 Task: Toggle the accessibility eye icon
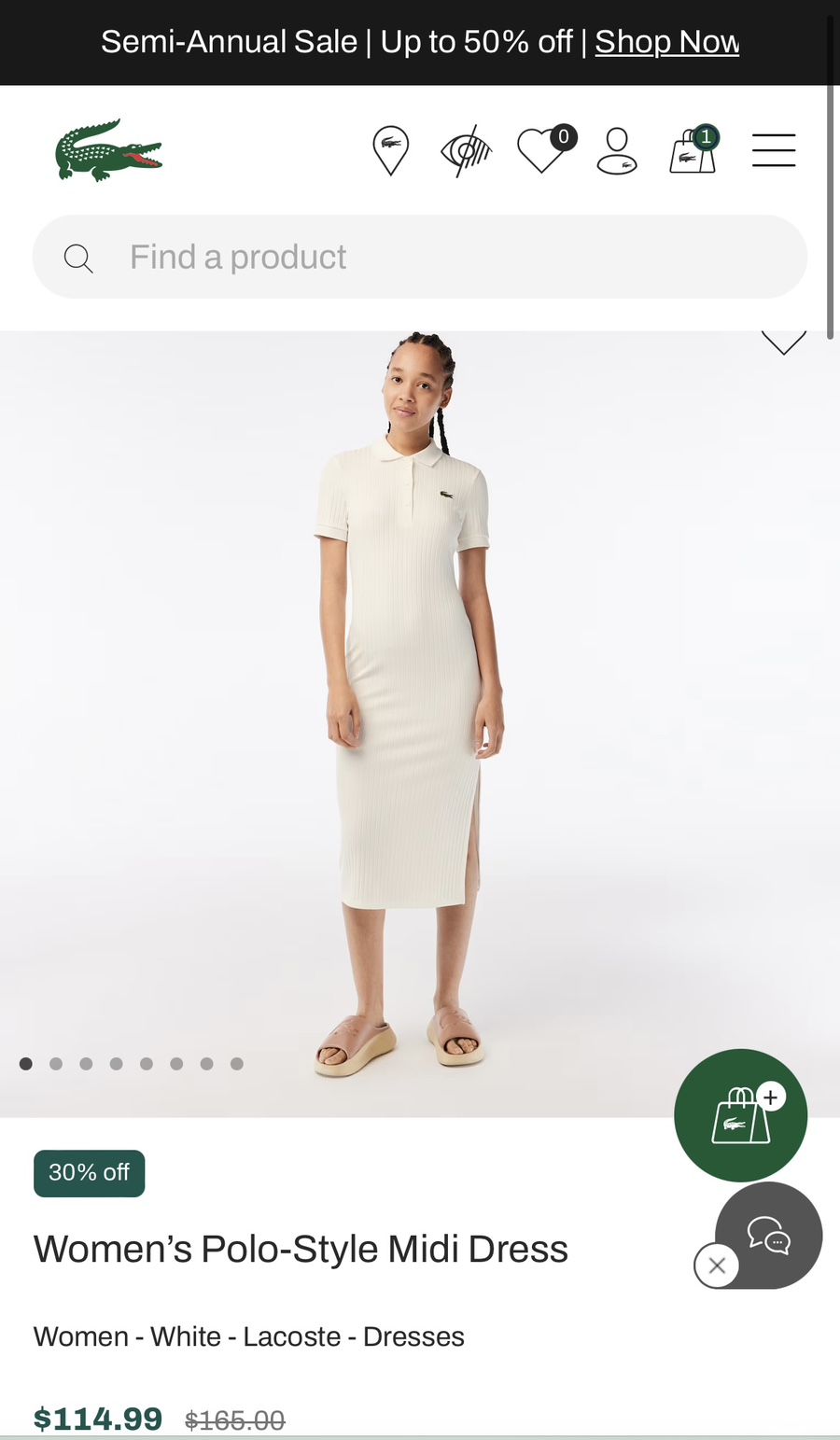click(466, 150)
